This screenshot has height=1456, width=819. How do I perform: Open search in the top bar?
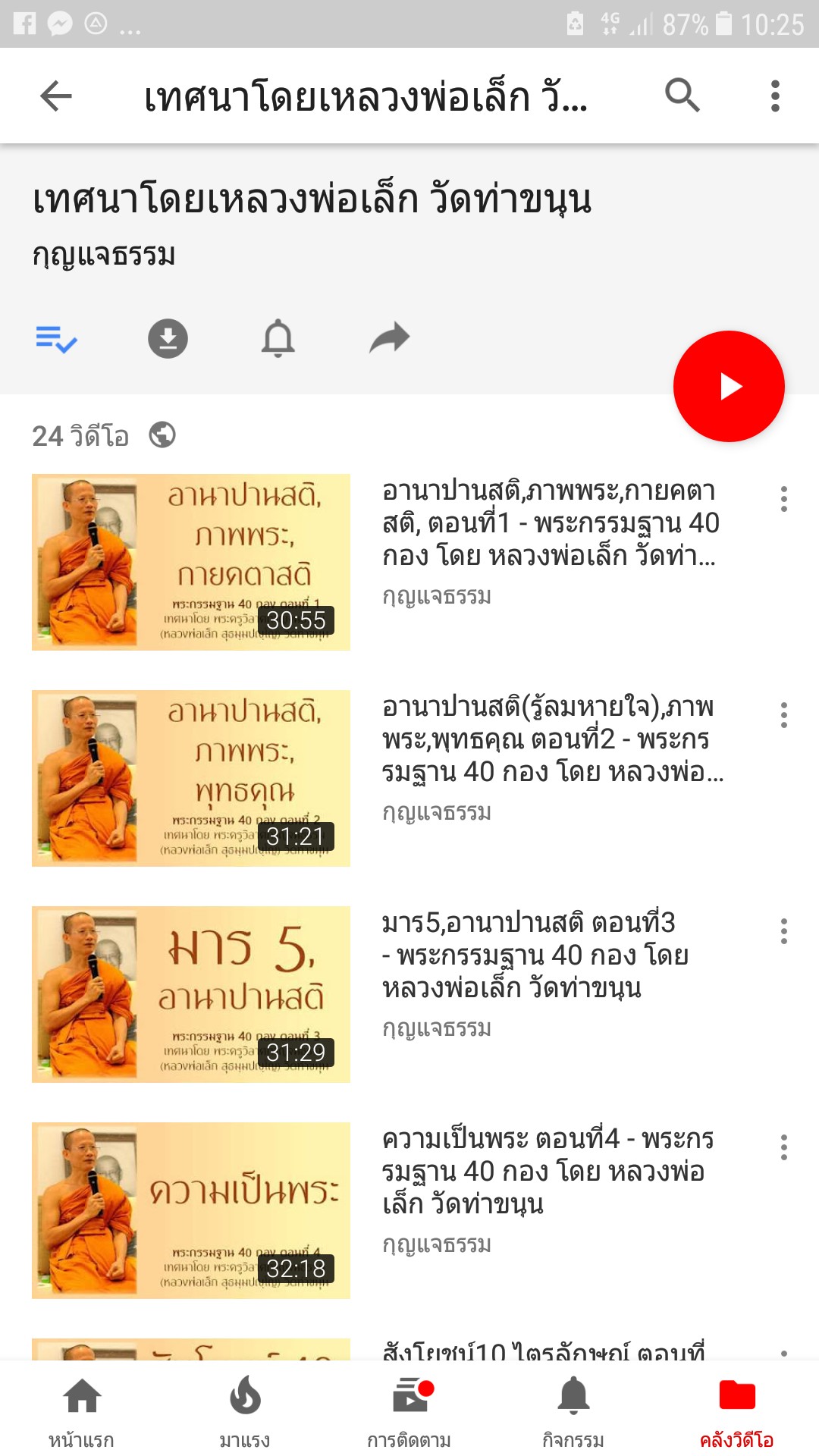click(682, 96)
